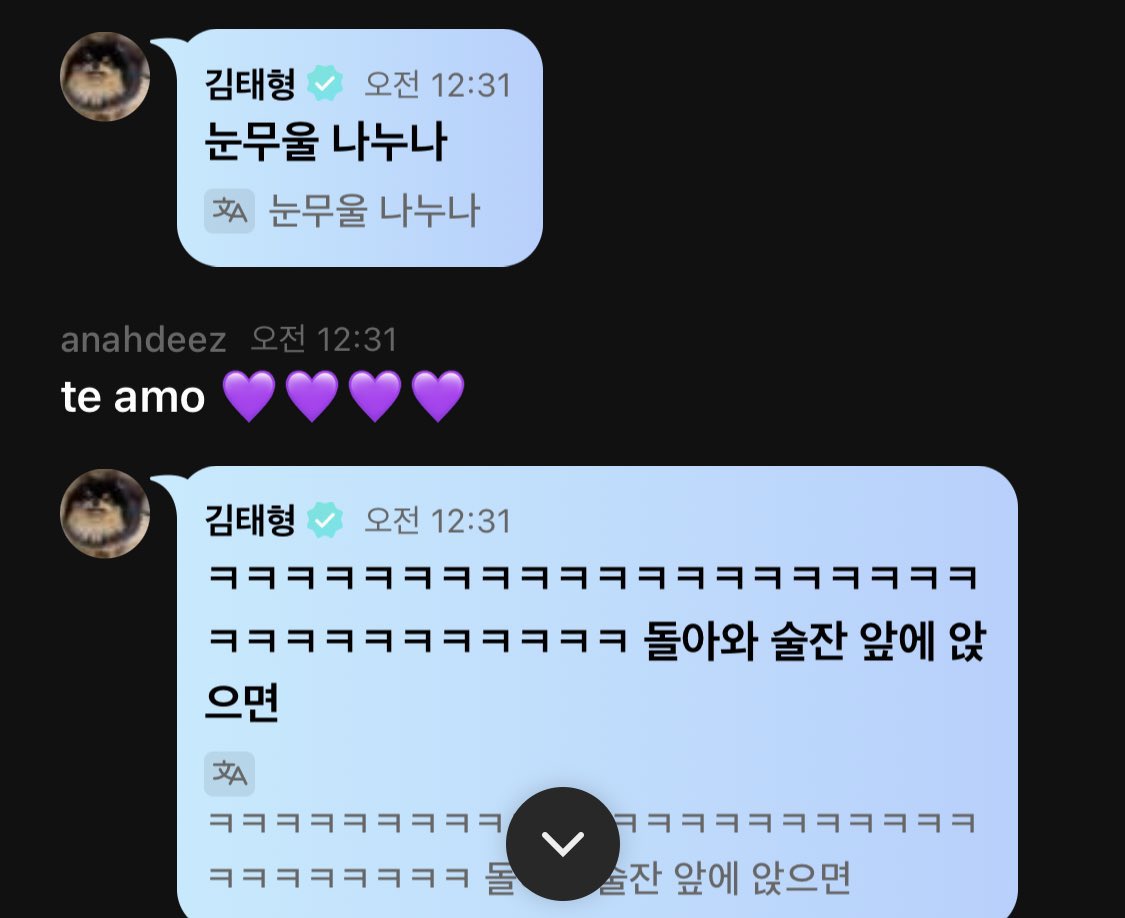This screenshot has width=1125, height=918.
Task: Jump to latest messages with the down arrow
Action: click(562, 843)
